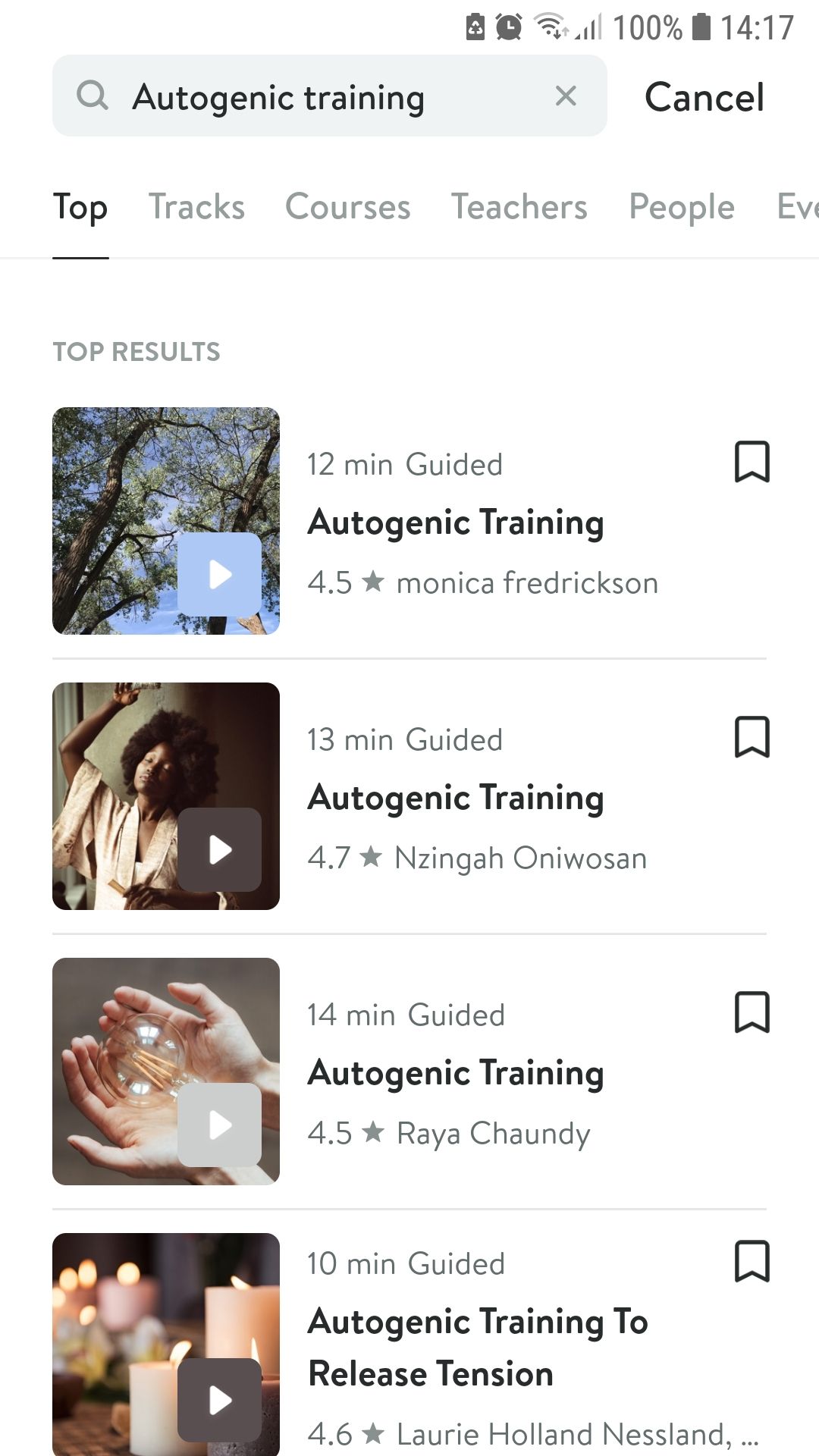
Task: Bookmark Autogenic Training To Release Tension
Action: tap(752, 1261)
